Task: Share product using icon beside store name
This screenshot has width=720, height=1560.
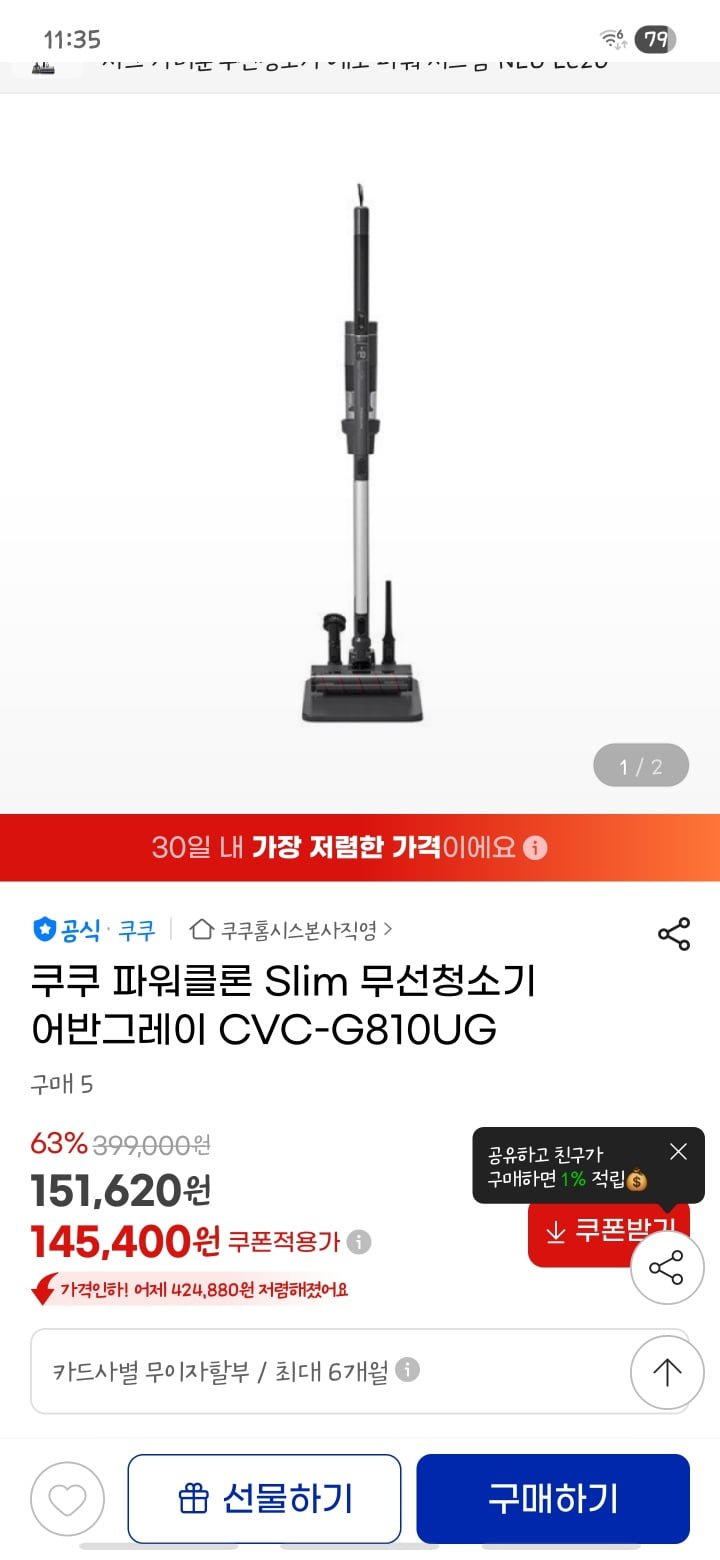Action: coord(673,934)
